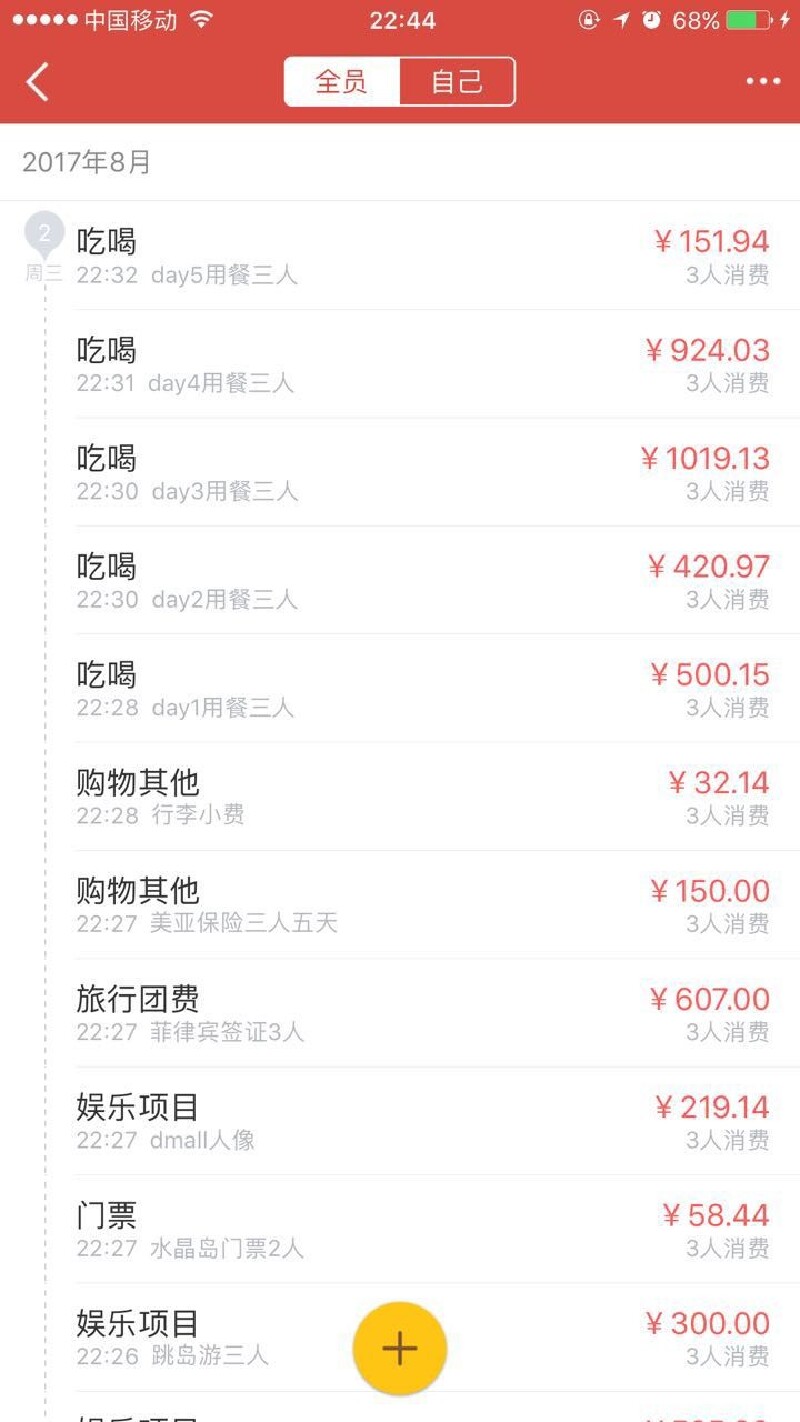The image size is (800, 1422).
Task: Switch to the 全员 segment
Action: coord(342,82)
